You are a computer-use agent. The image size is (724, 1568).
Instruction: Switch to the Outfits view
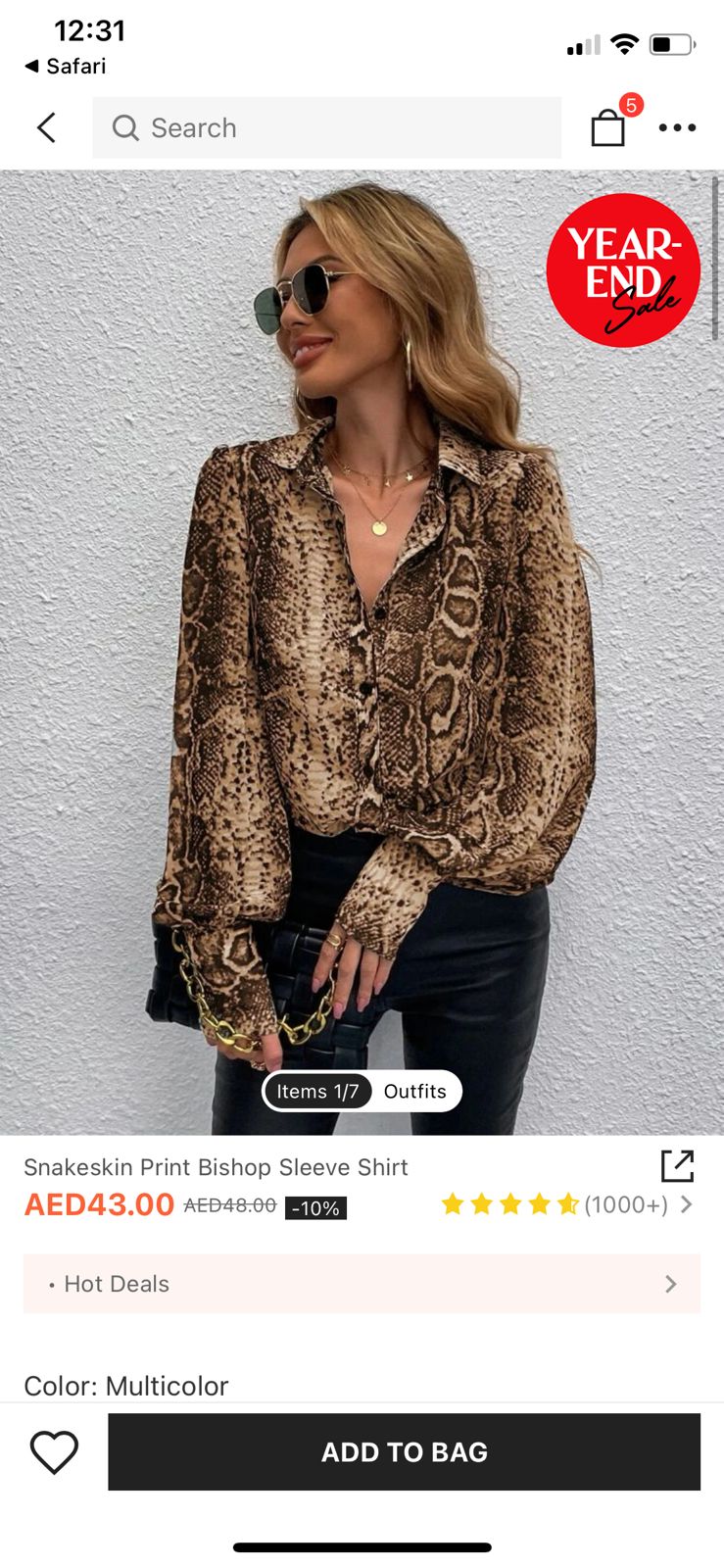414,1091
